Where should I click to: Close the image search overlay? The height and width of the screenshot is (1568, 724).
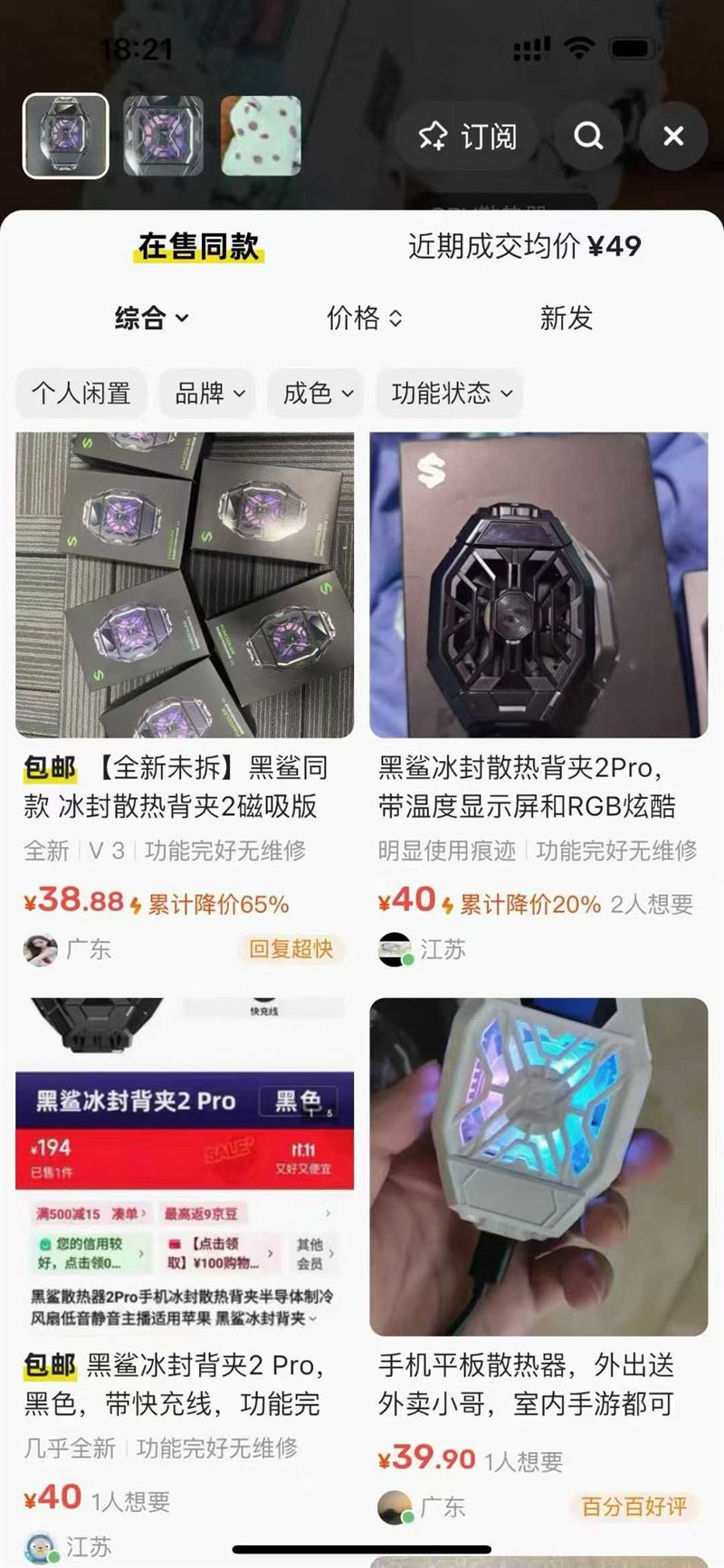673,137
